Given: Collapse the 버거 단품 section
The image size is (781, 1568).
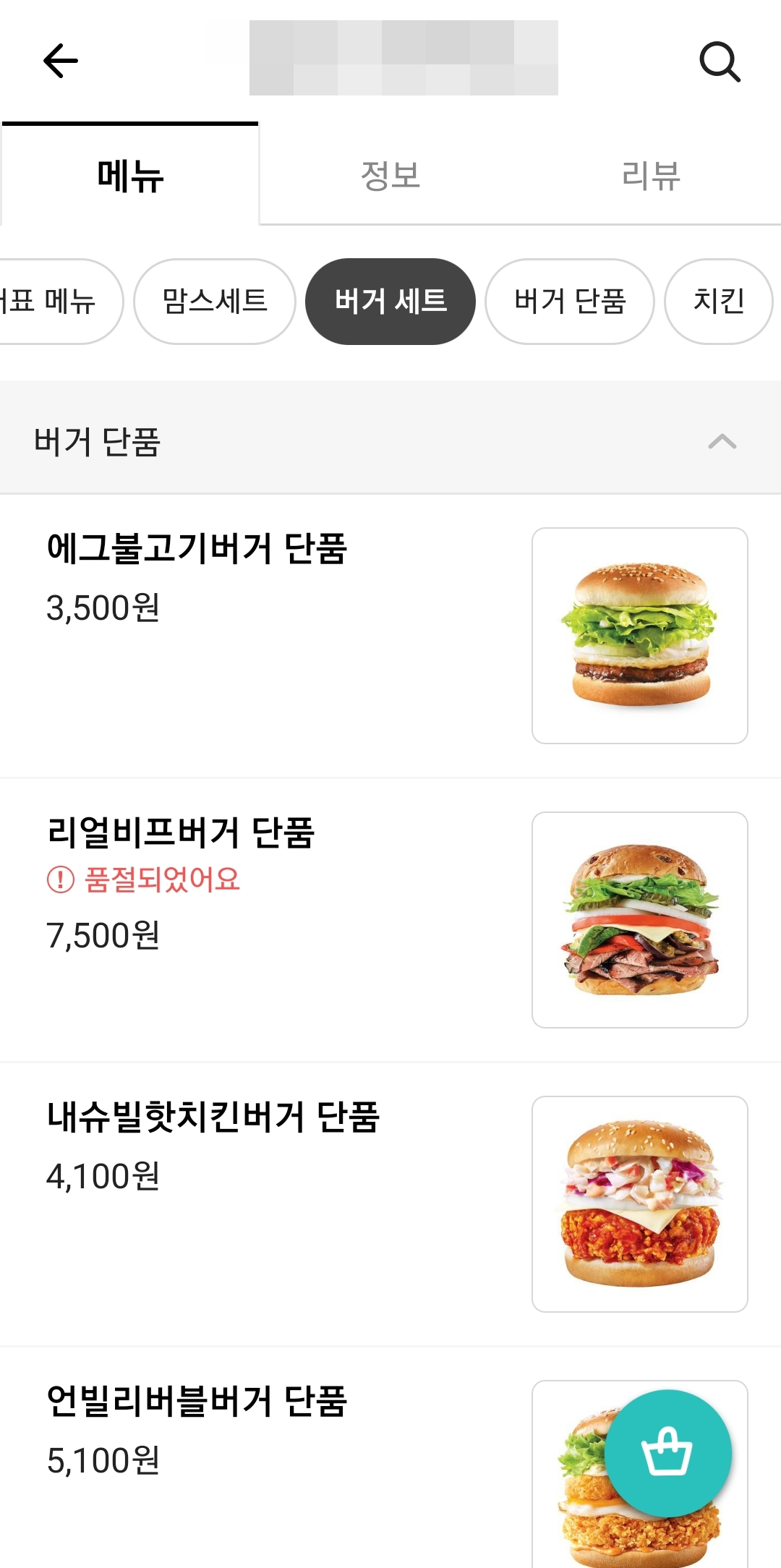Looking at the screenshot, I should pos(722,441).
